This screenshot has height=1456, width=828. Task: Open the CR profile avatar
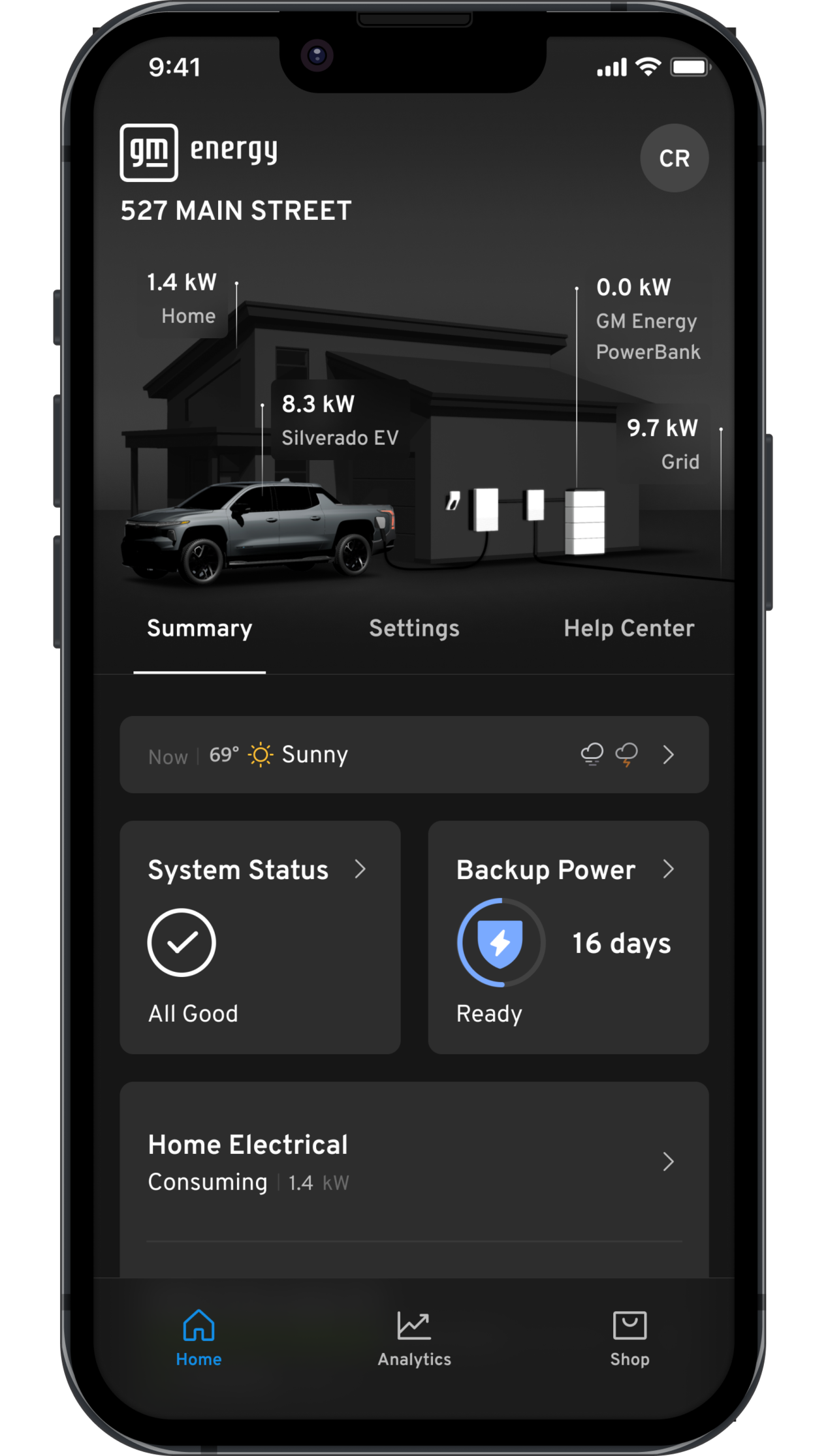[x=674, y=158]
